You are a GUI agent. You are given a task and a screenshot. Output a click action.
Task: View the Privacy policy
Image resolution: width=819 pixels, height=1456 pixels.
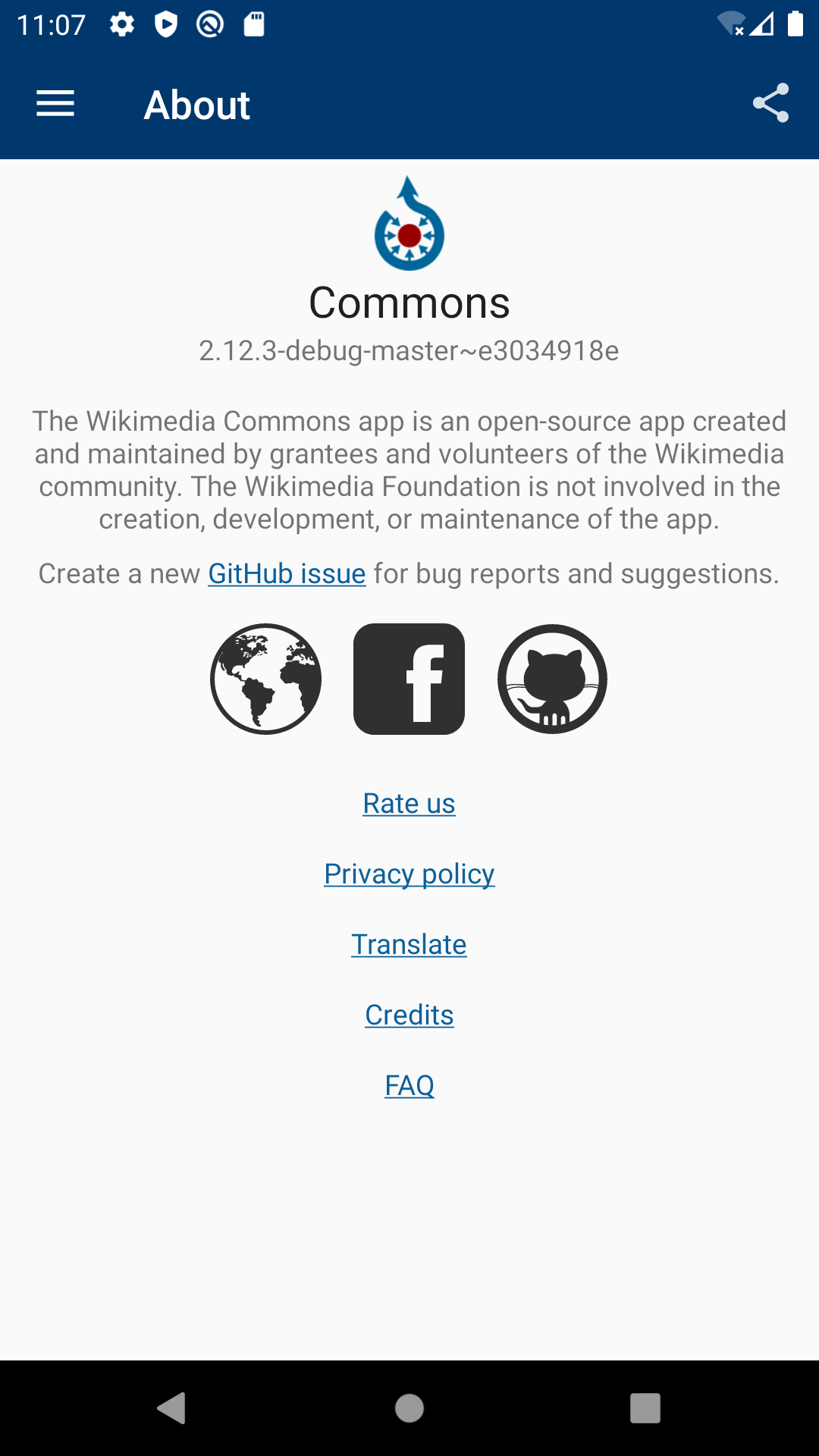tap(409, 874)
